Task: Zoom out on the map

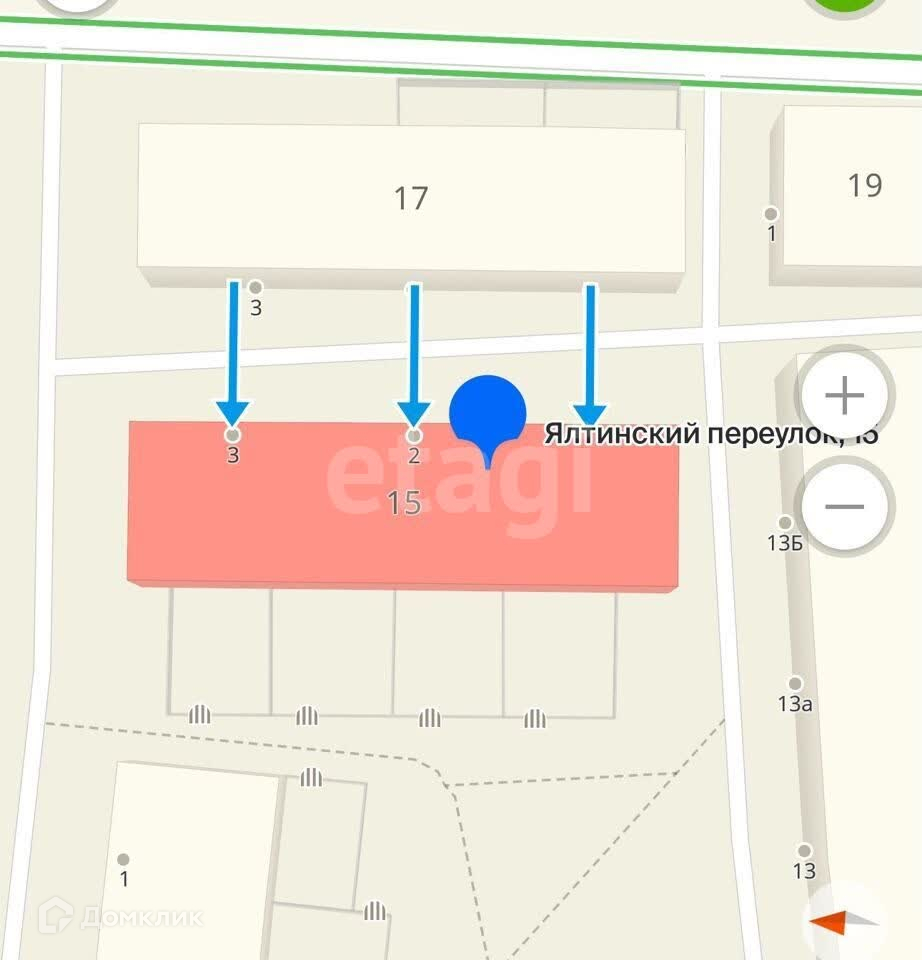Action: click(x=844, y=506)
